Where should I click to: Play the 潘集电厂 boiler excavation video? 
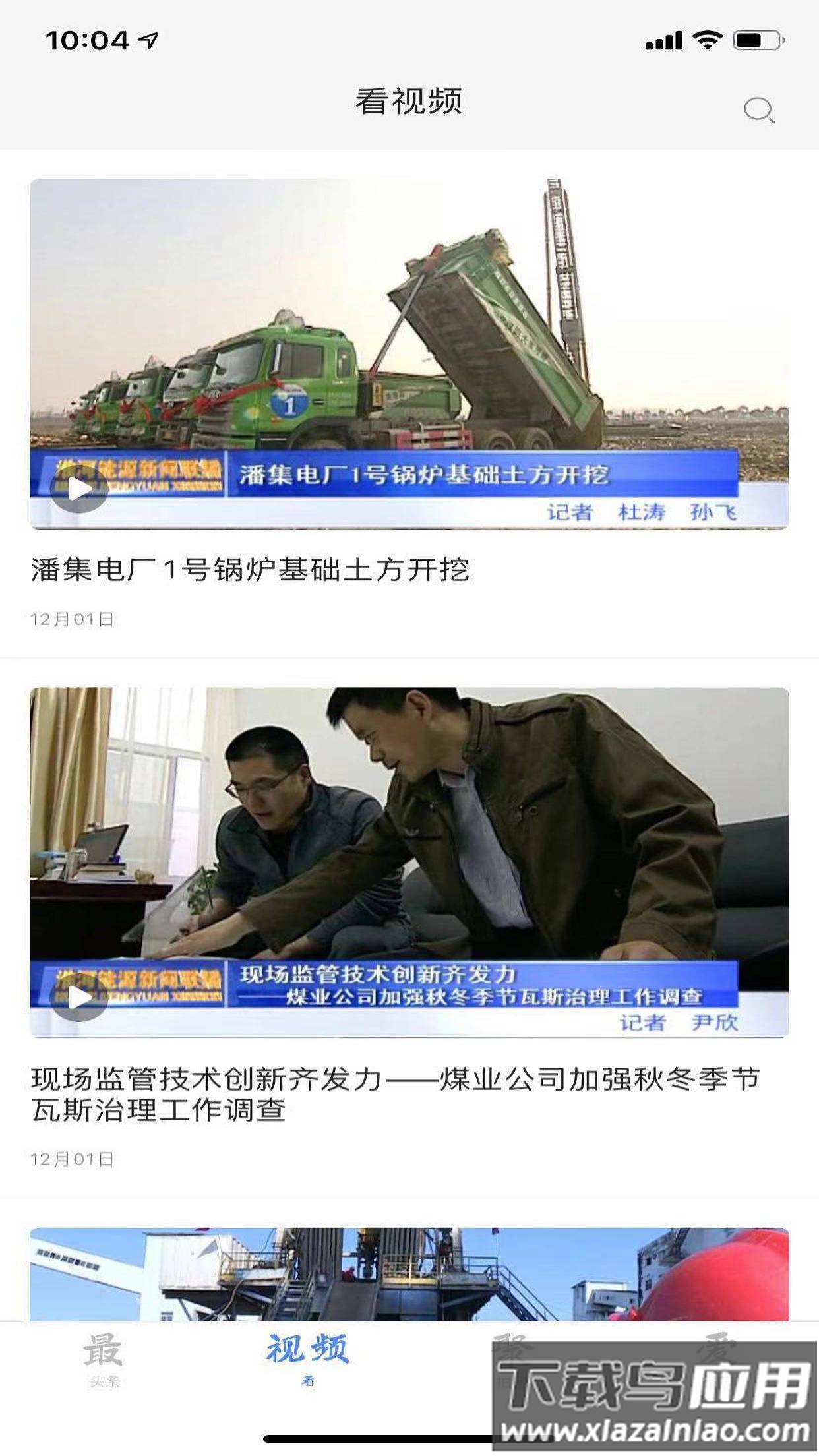(x=79, y=489)
